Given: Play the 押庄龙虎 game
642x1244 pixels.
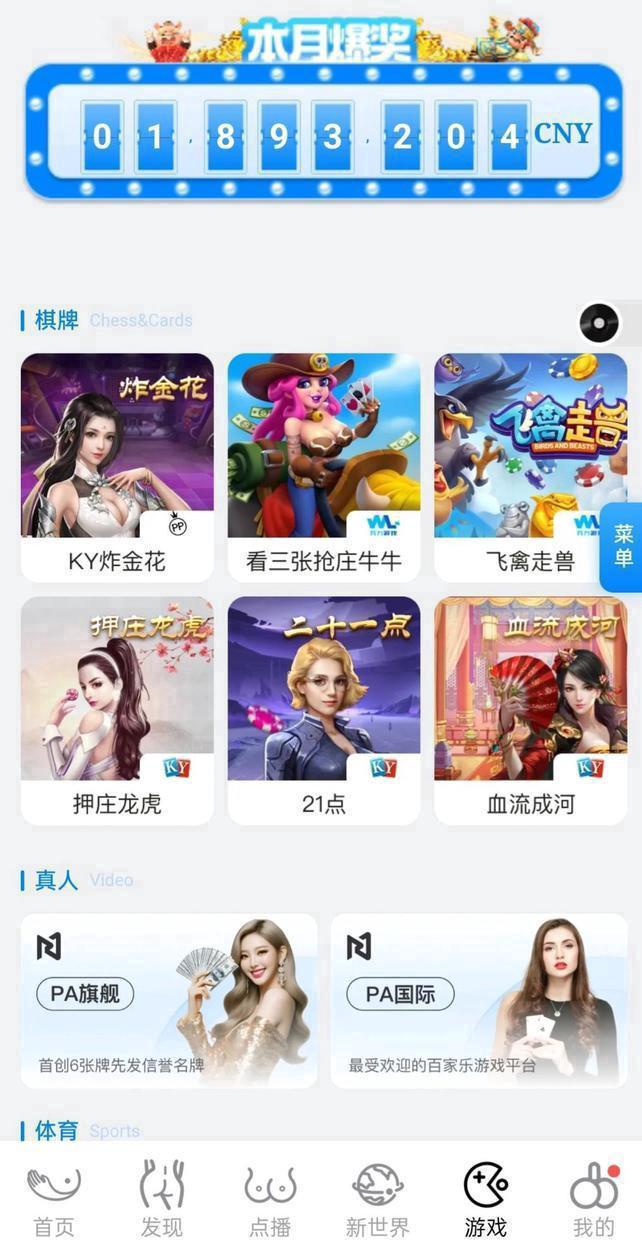Looking at the screenshot, I should tap(117, 709).
